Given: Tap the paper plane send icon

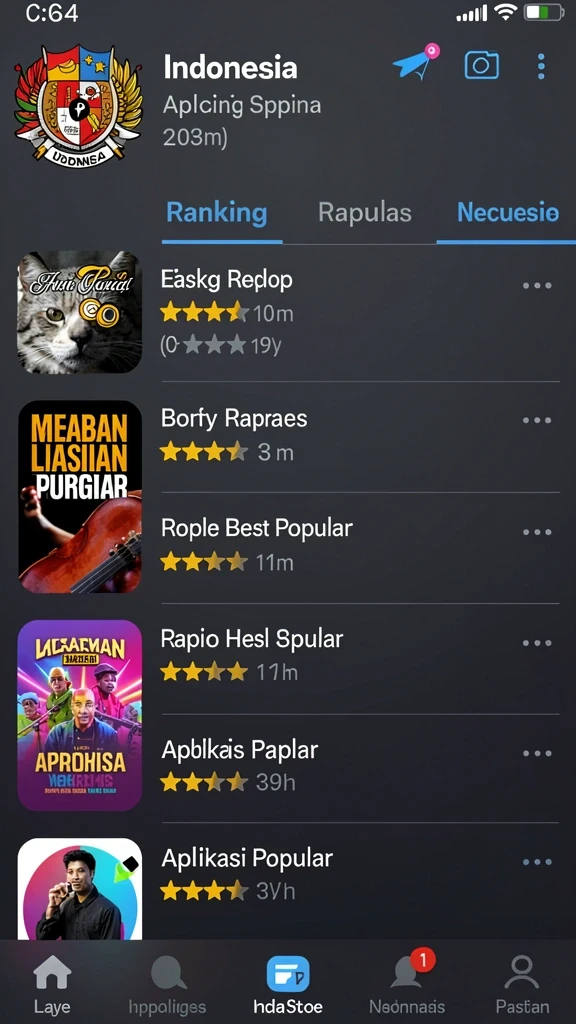Looking at the screenshot, I should tap(415, 63).
